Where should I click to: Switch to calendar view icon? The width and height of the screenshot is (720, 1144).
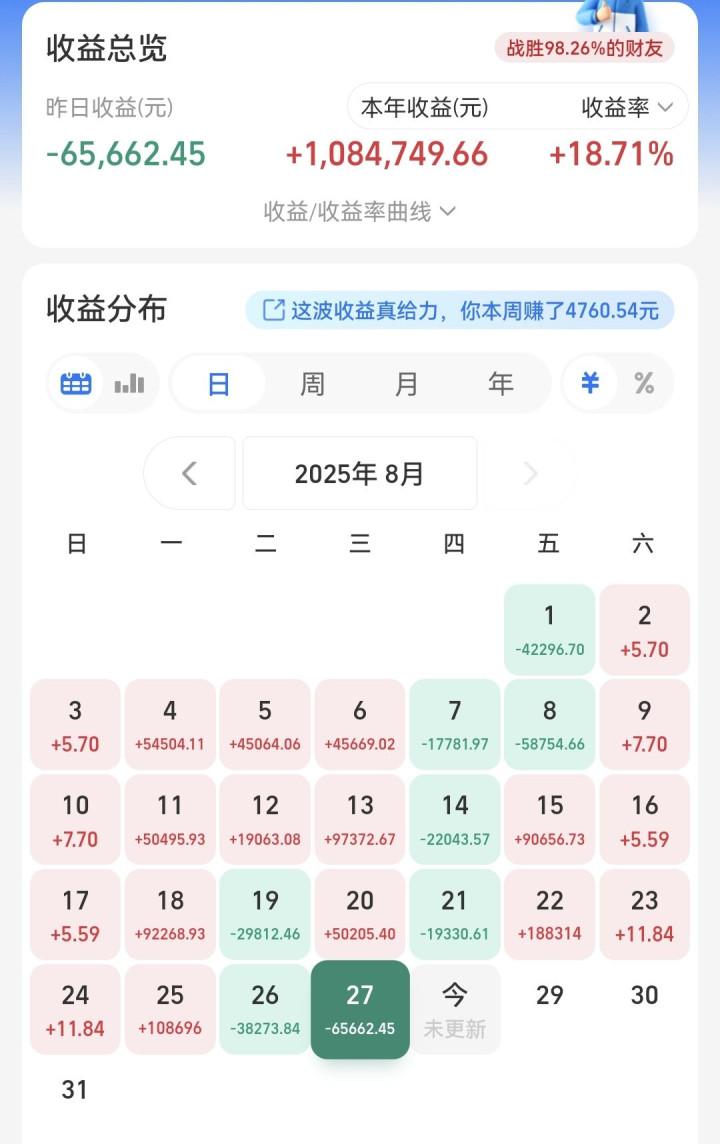76,384
